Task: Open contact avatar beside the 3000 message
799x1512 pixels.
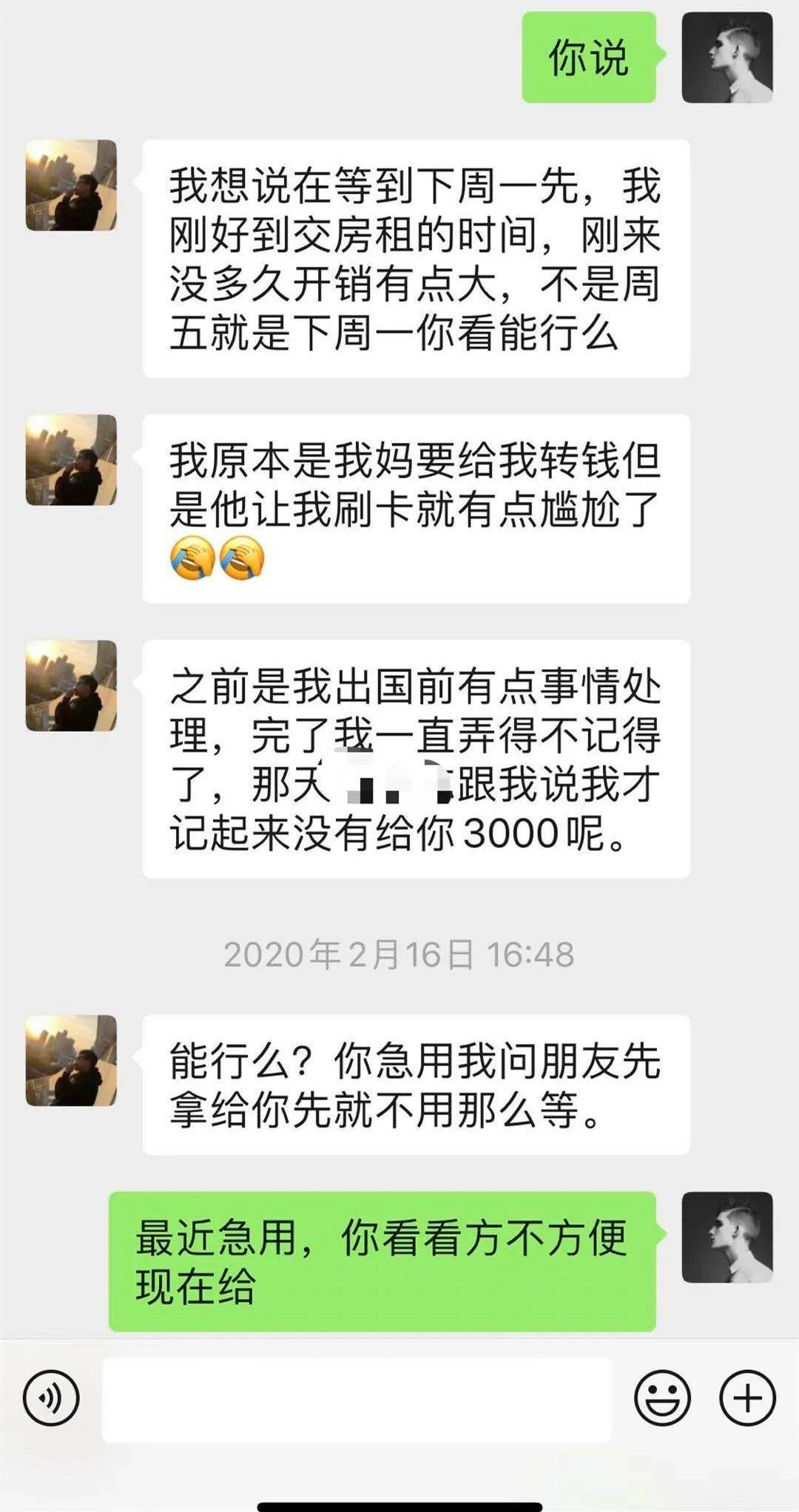Action: (71, 685)
